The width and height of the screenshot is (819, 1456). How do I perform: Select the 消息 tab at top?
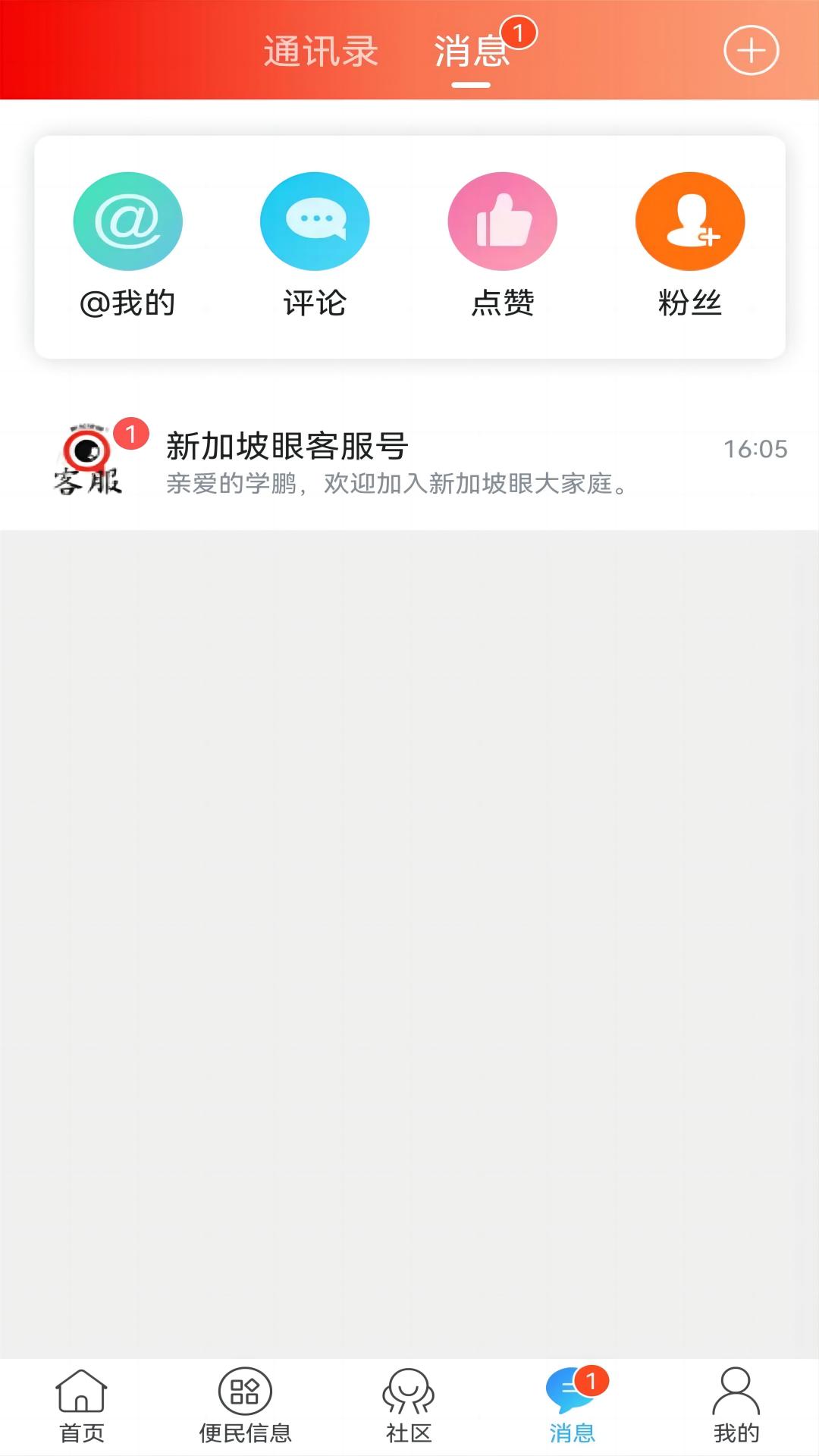pyautogui.click(x=472, y=52)
